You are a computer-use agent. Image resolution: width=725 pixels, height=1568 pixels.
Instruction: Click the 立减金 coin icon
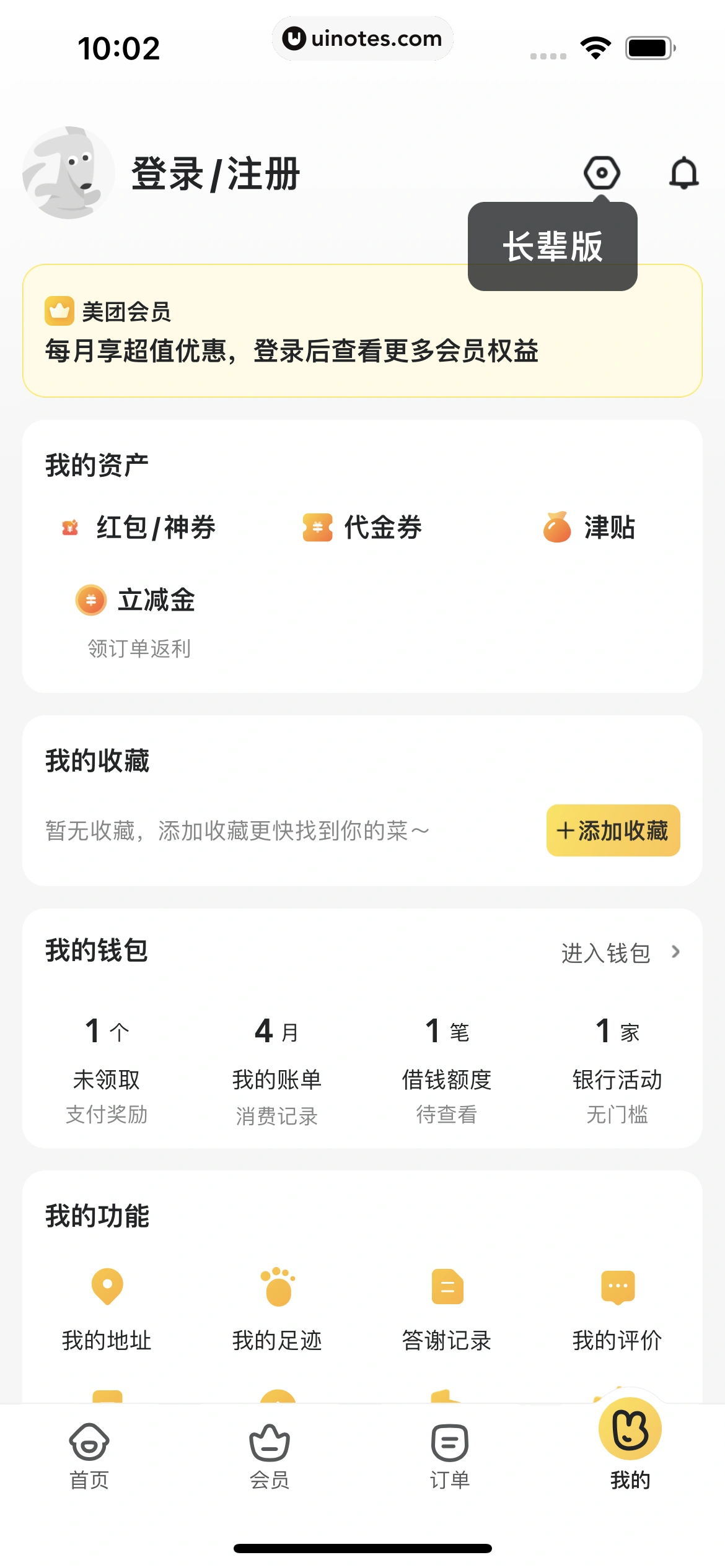click(x=90, y=600)
